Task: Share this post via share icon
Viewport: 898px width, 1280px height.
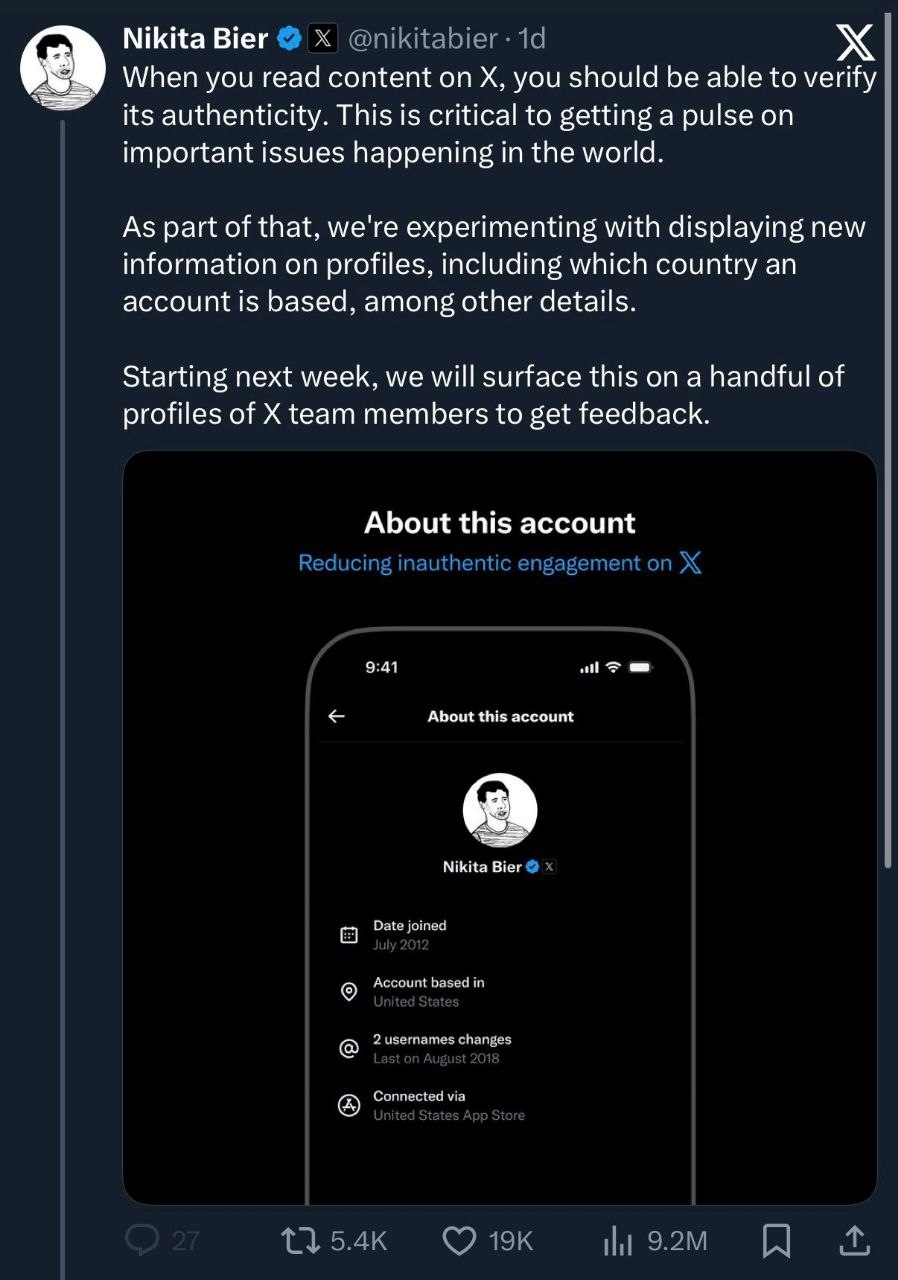Action: [853, 1241]
